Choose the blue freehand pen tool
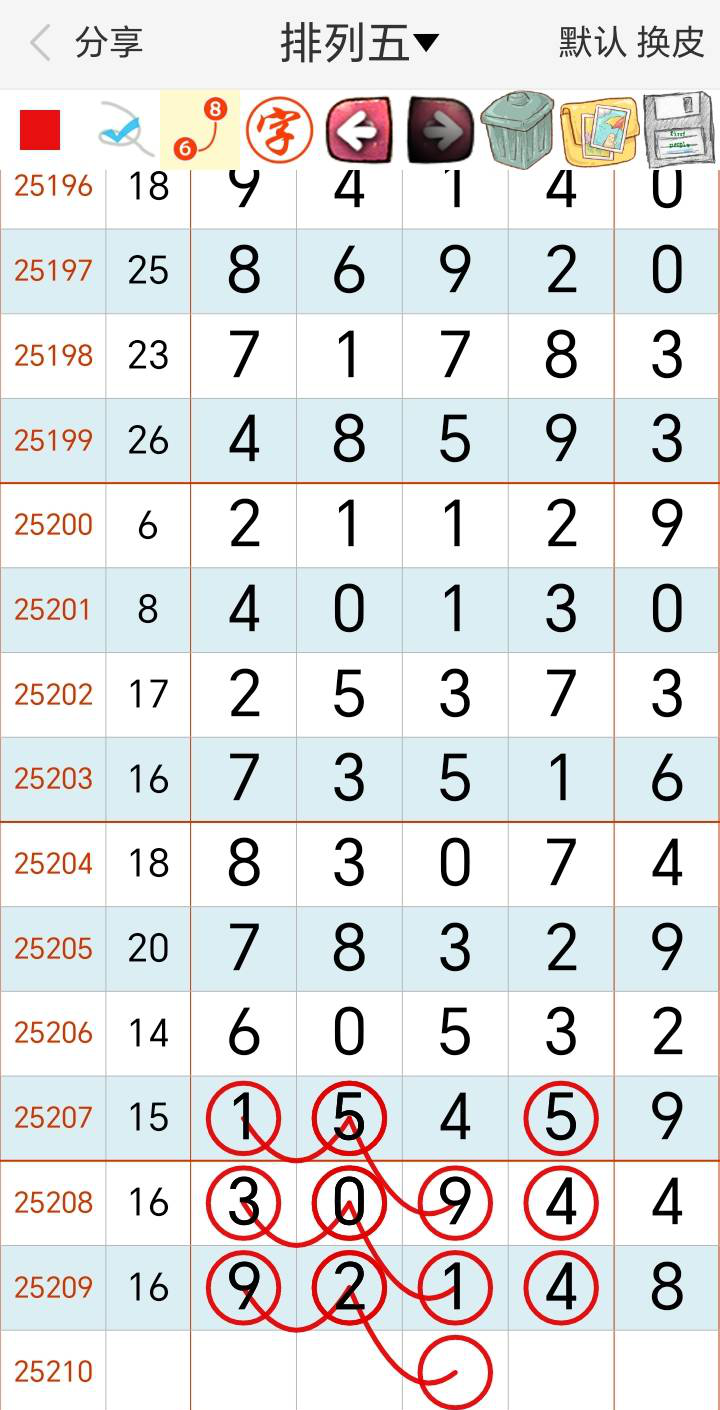 click(125, 131)
